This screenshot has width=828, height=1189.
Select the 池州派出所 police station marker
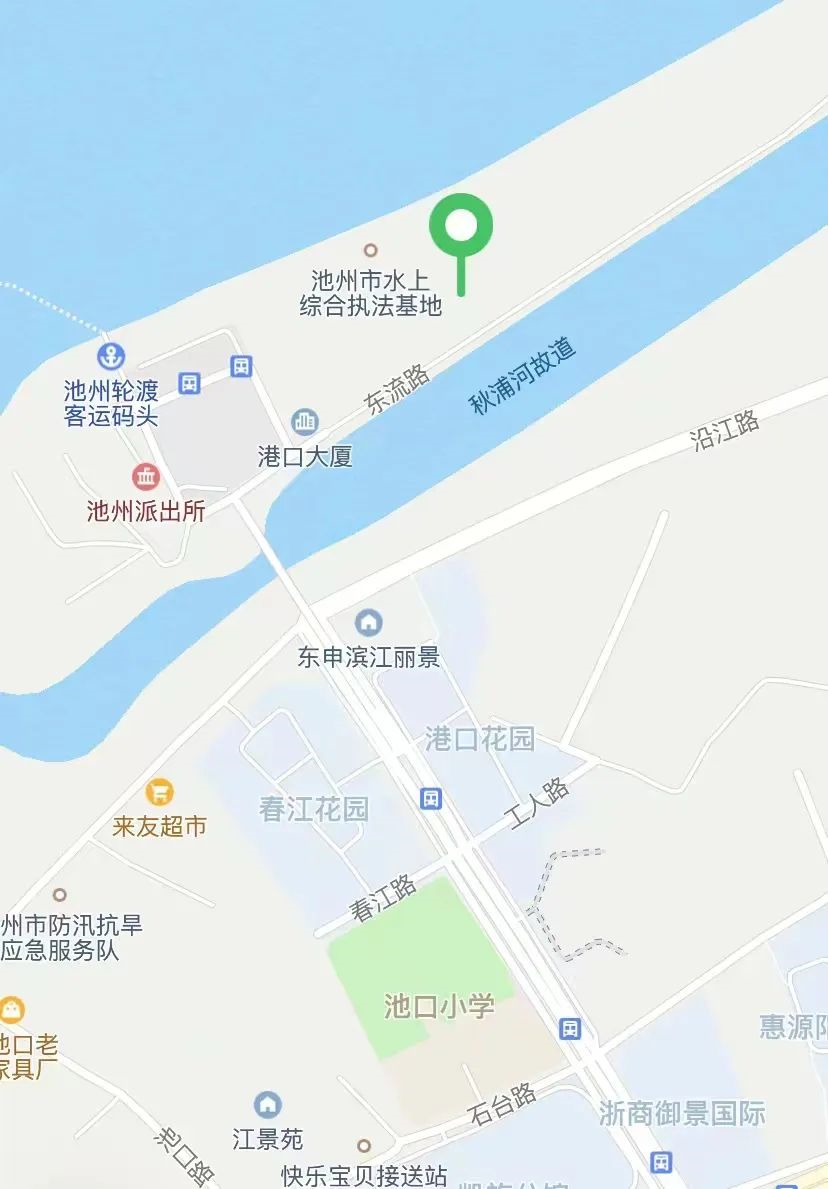[x=146, y=476]
